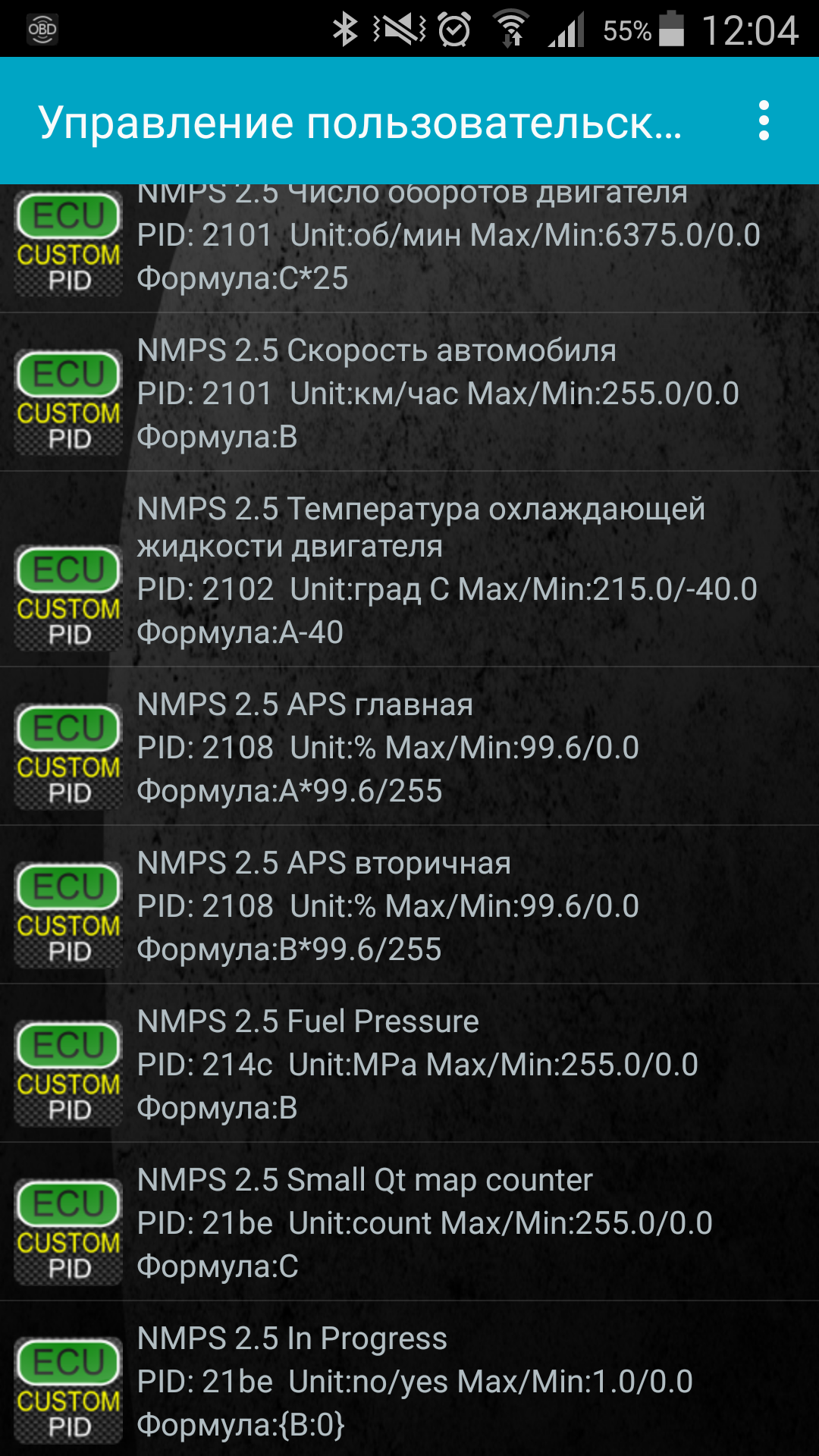Open the overflow menu
This screenshot has height=1456, width=819.
(x=764, y=121)
